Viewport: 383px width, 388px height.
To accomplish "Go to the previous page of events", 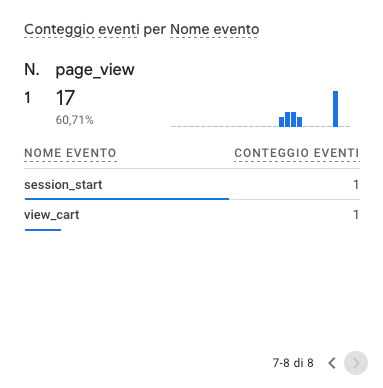I will [x=332, y=363].
